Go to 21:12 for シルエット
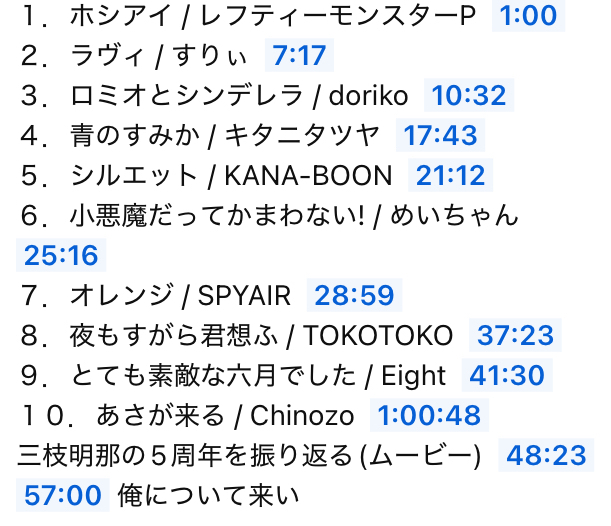The height and width of the screenshot is (526, 611). pos(450,176)
